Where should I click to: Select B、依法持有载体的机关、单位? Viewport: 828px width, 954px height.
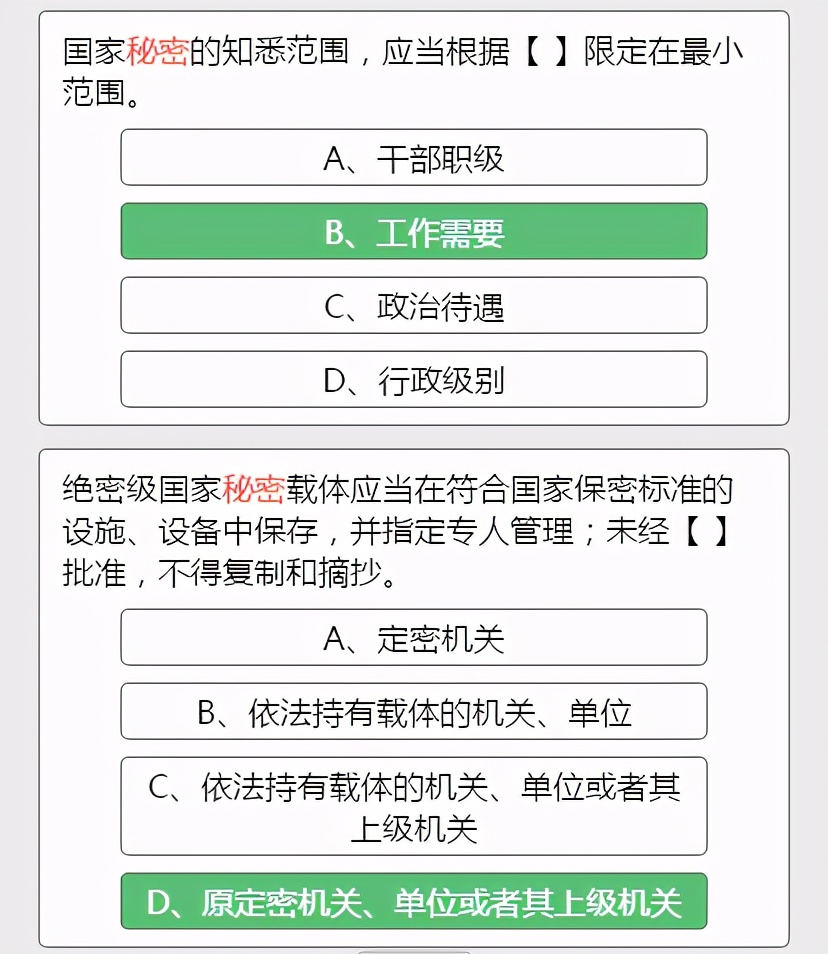(x=413, y=712)
